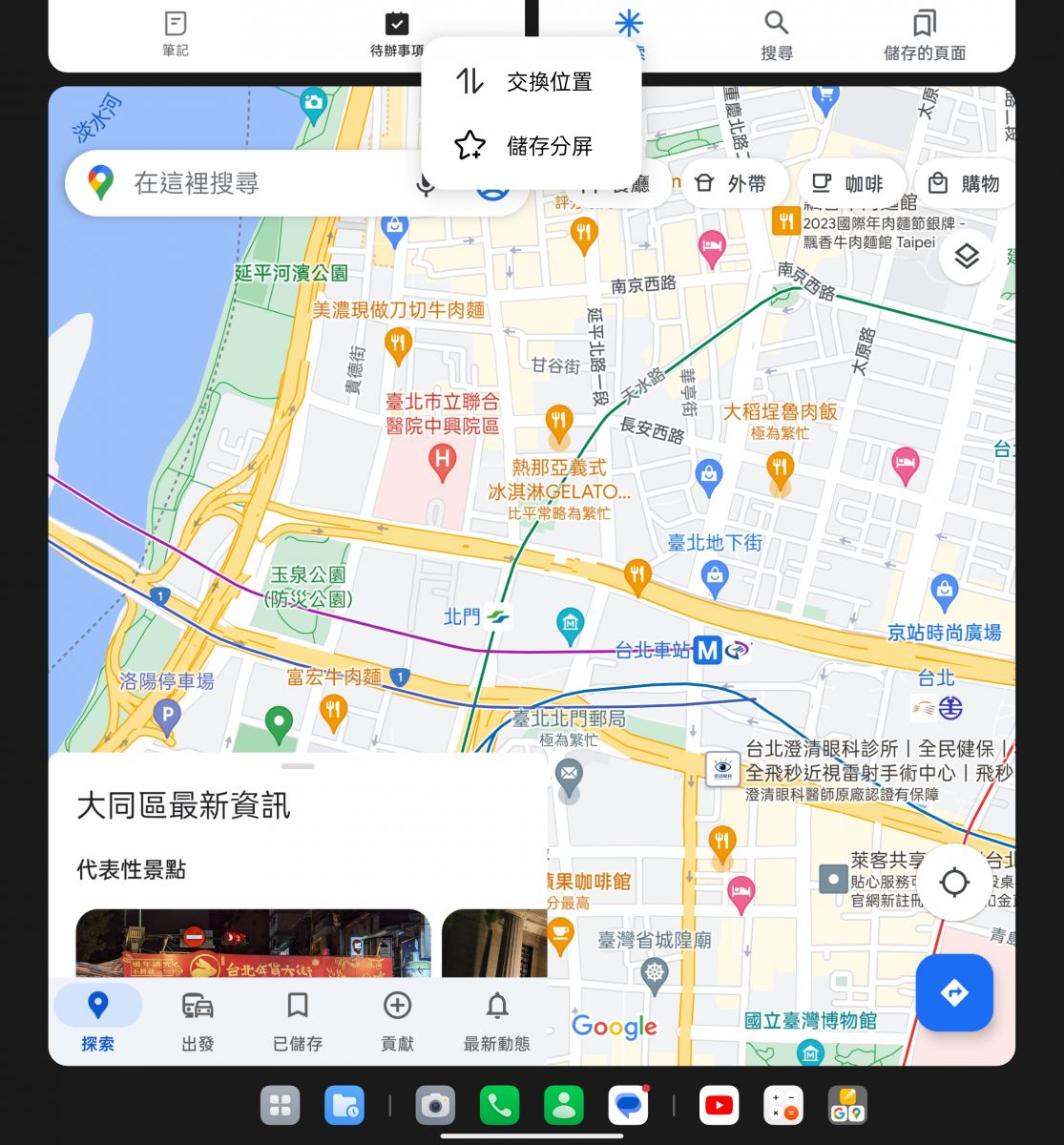Choose 儲存分屏 to save the split screen
Image resolution: width=1064 pixels, height=1145 pixels.
pos(531,146)
